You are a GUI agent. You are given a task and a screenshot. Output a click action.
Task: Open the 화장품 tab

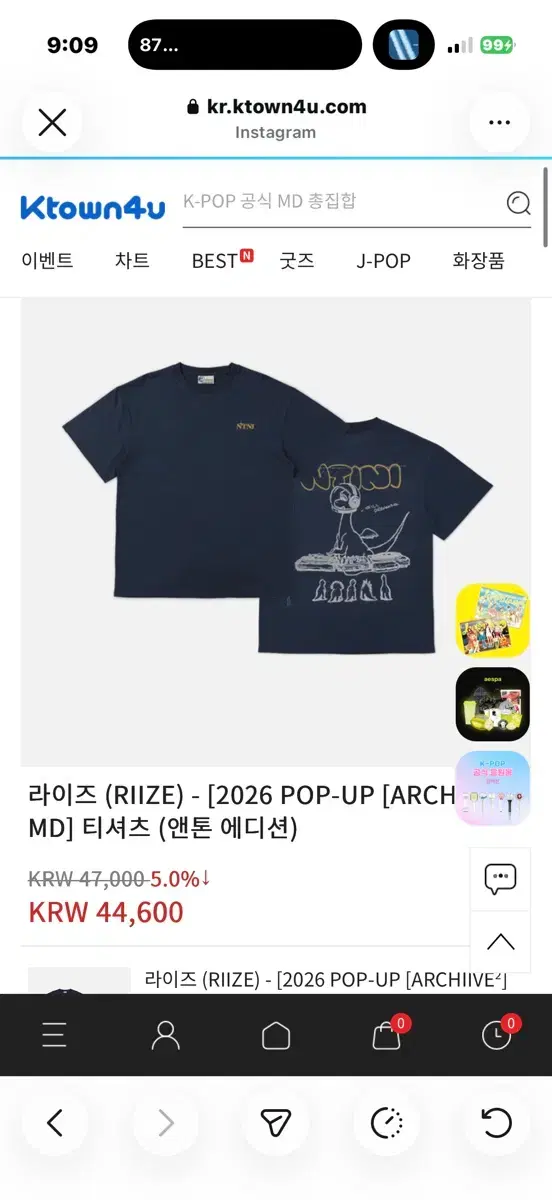point(479,260)
